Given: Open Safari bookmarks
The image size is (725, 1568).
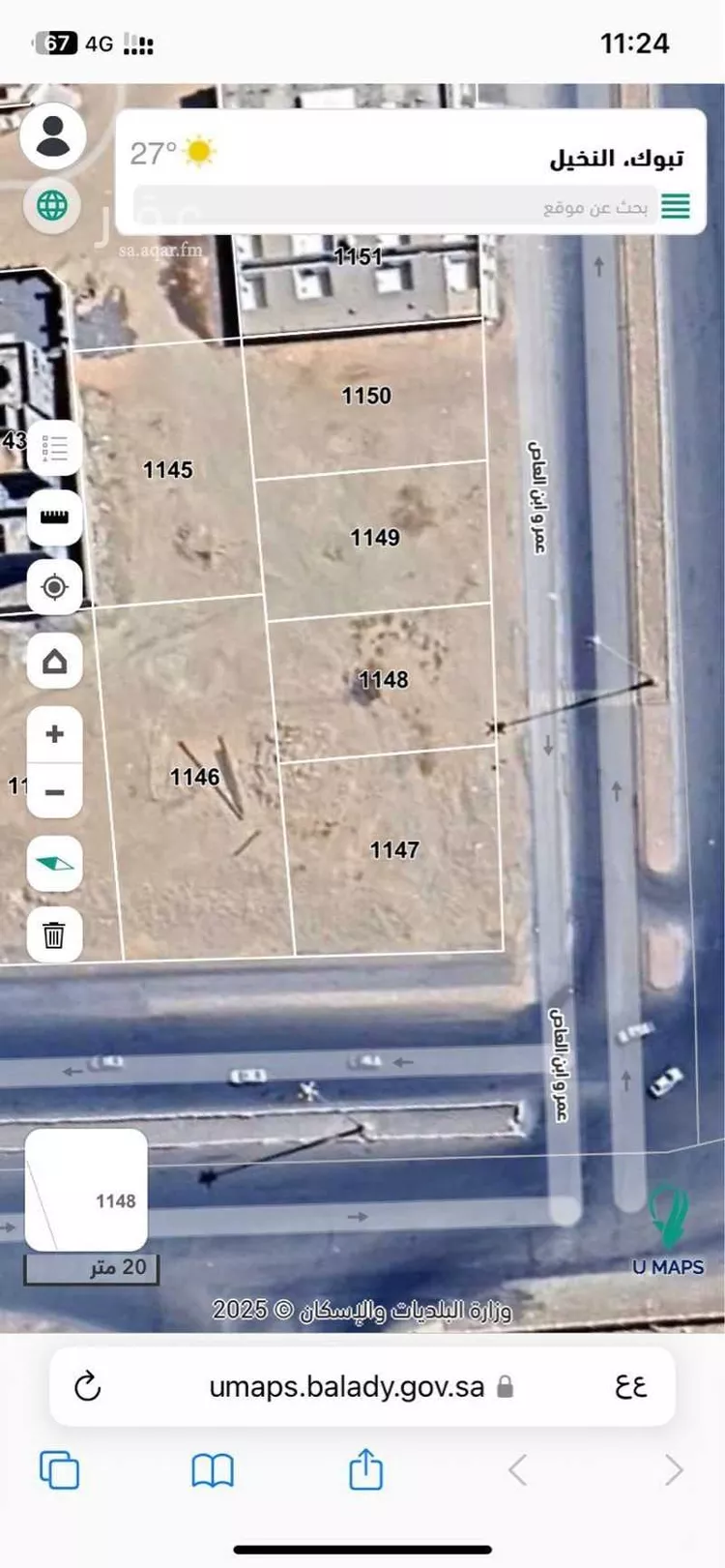Looking at the screenshot, I should tap(213, 1470).
